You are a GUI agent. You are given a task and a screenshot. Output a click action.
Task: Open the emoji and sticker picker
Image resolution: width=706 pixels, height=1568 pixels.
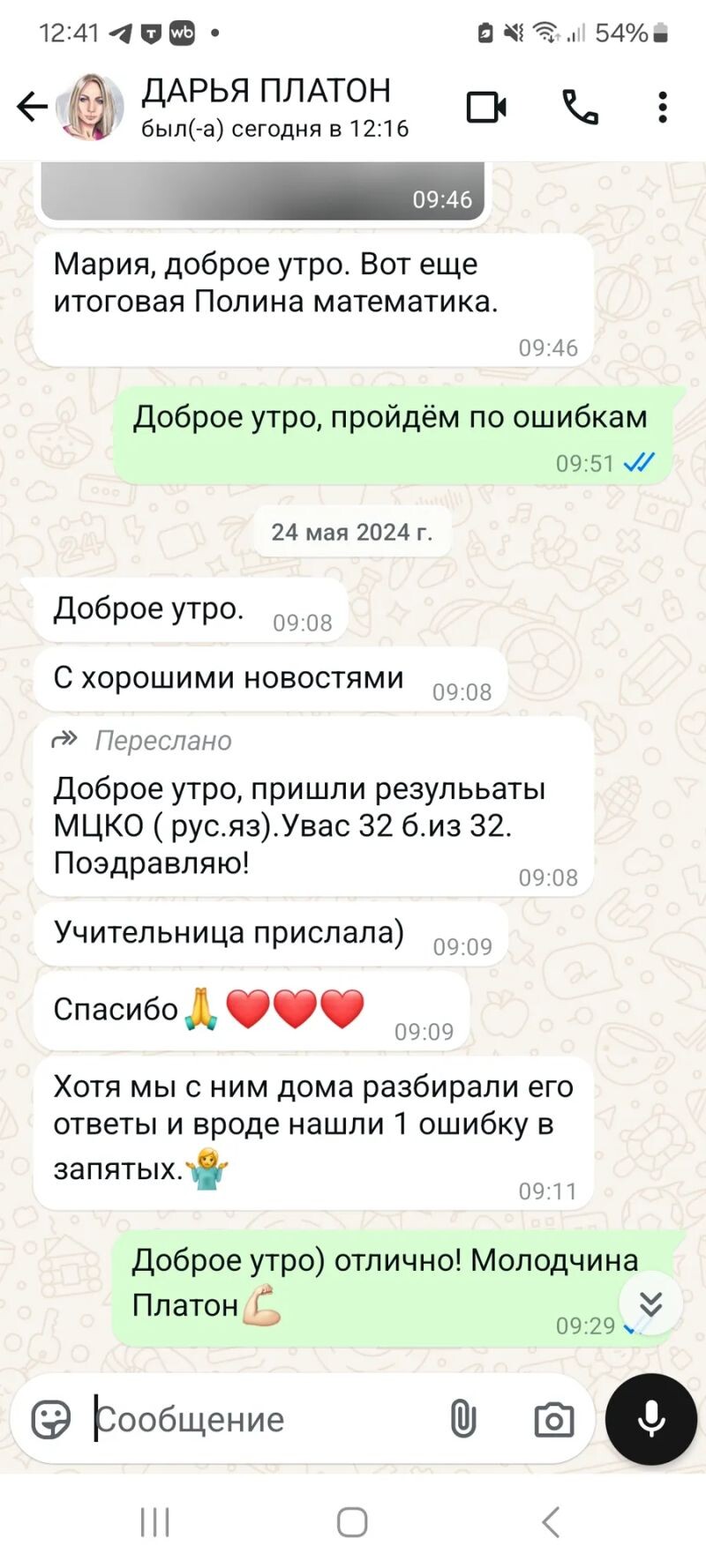coord(51,1420)
